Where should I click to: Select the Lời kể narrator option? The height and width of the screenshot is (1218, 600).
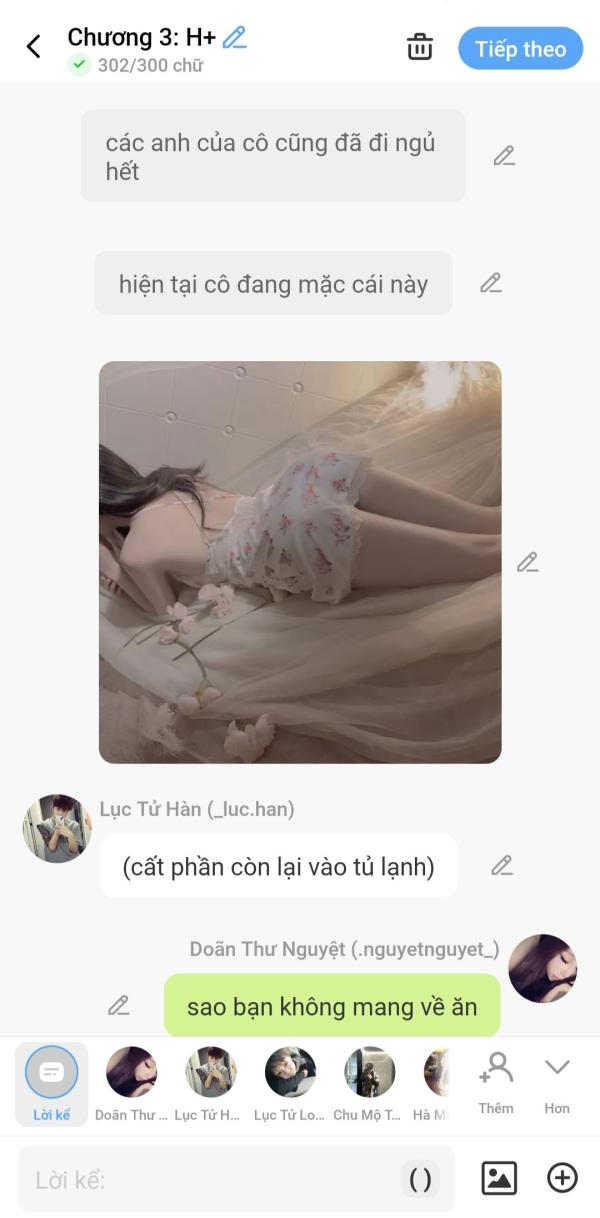[51, 1084]
